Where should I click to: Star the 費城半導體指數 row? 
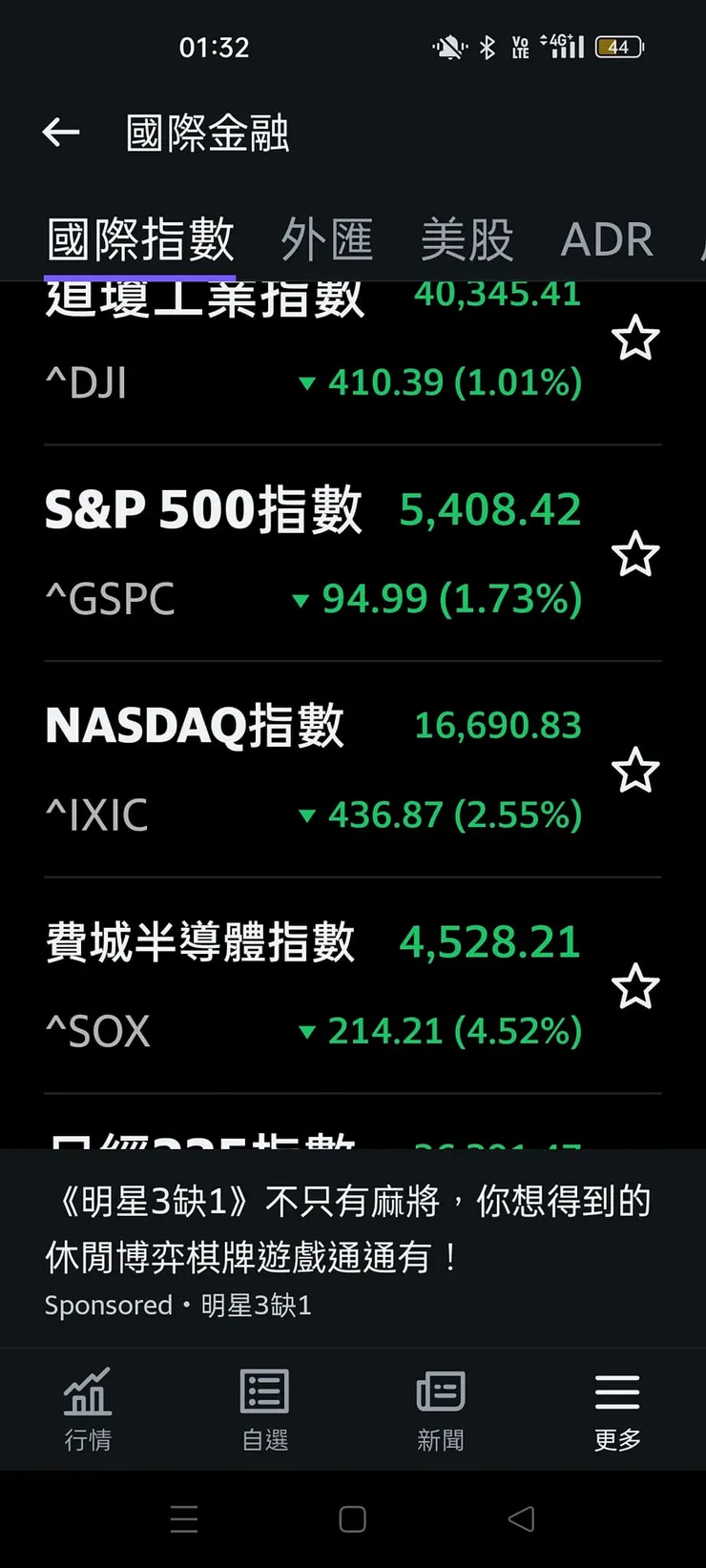pos(634,987)
